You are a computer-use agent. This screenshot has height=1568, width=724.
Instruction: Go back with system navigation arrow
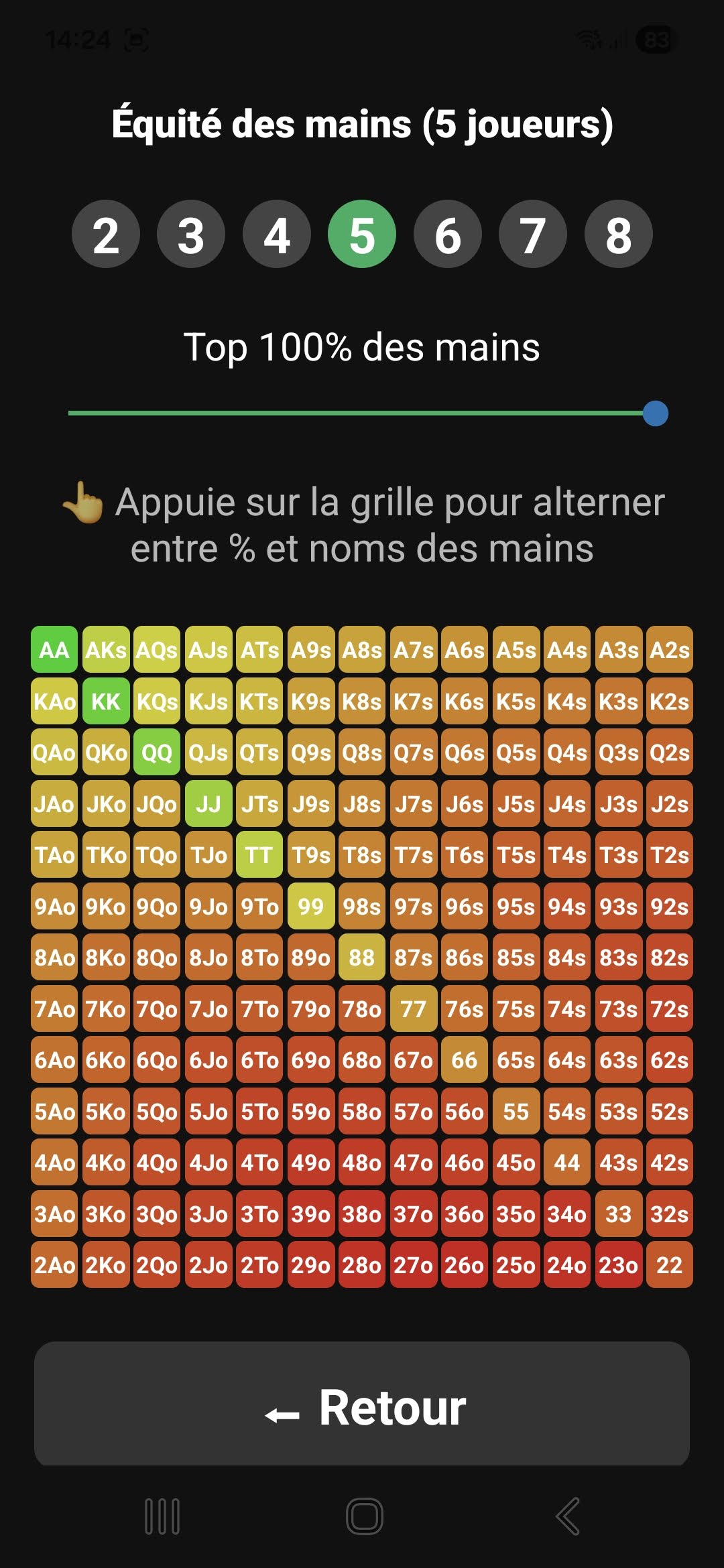[568, 1516]
